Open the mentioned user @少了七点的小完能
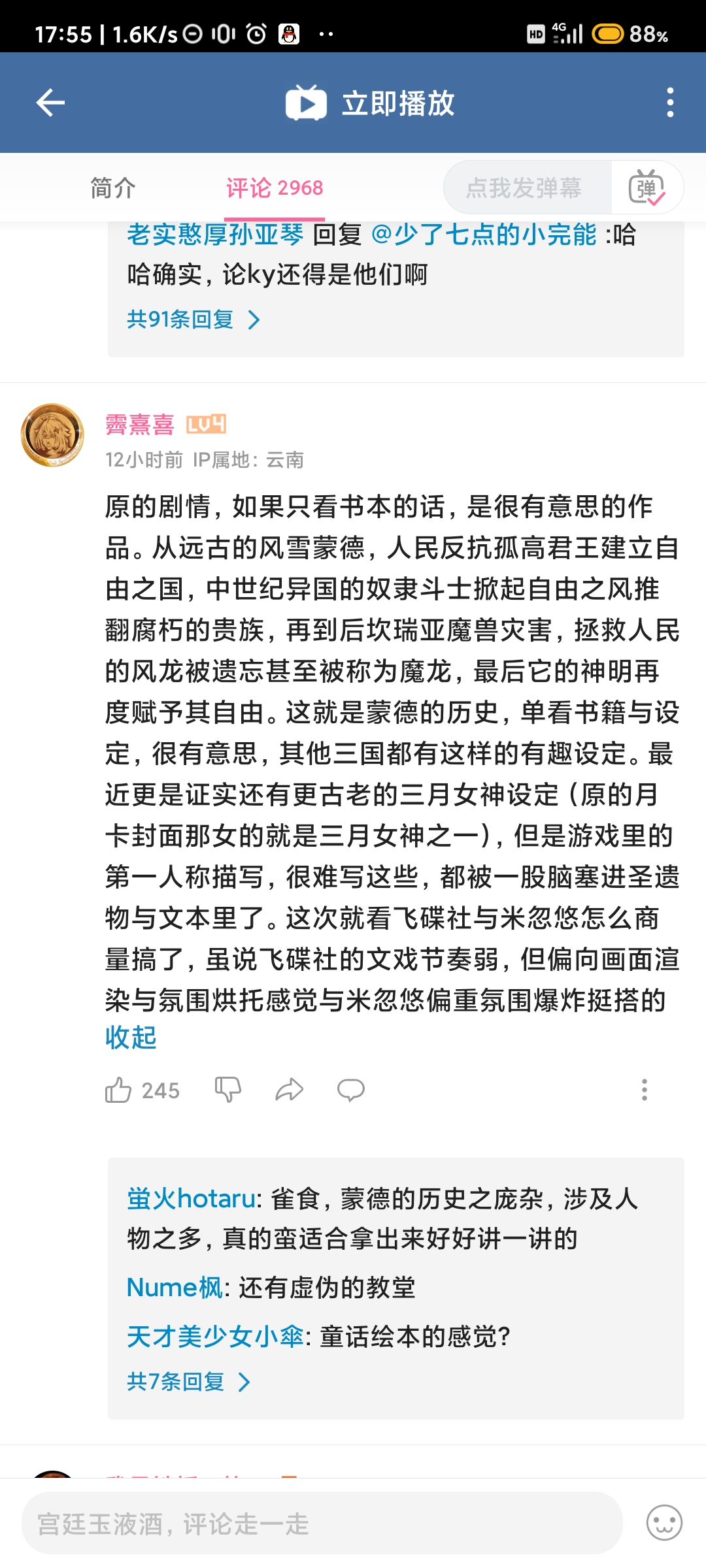This screenshot has width=706, height=1568. (x=484, y=235)
